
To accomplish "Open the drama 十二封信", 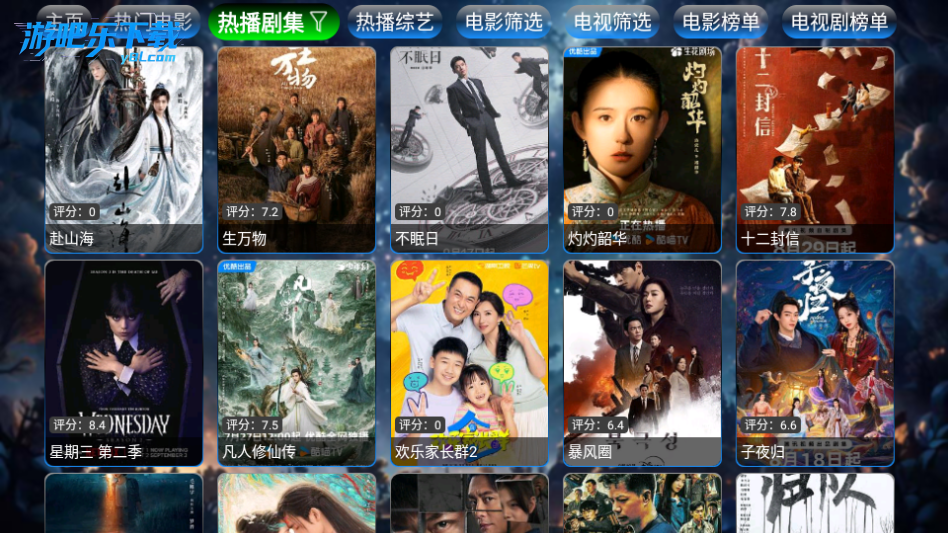I will [x=815, y=148].
